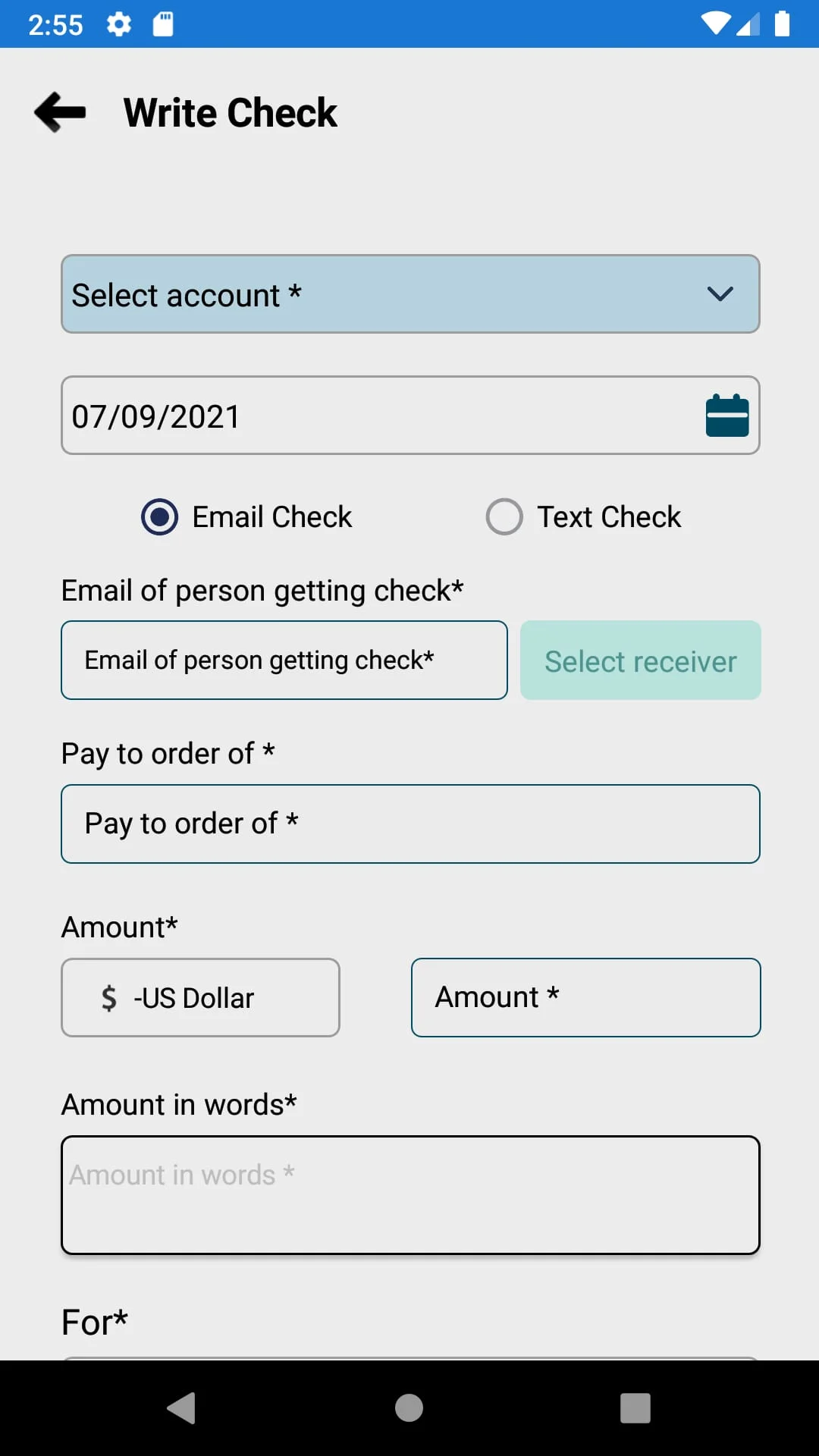
Task: Tap the Amount input field
Action: coord(585,998)
